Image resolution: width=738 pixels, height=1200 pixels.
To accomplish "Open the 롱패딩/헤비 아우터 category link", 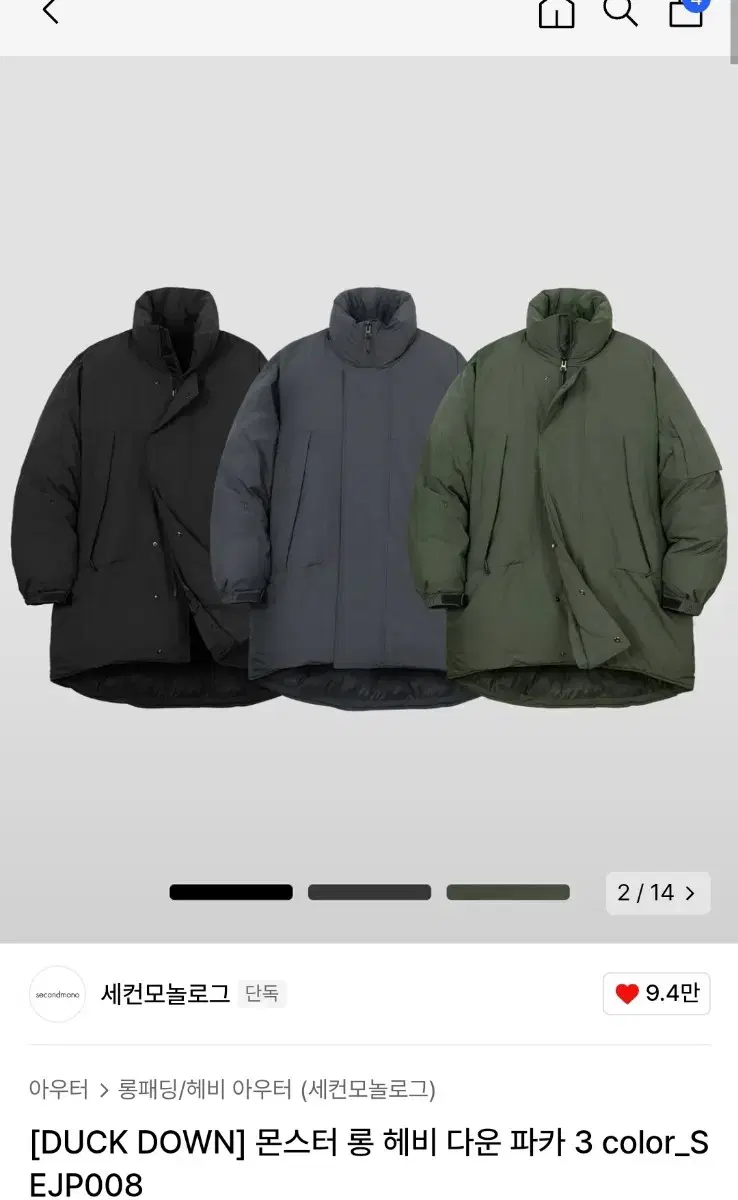I will click(205, 1089).
